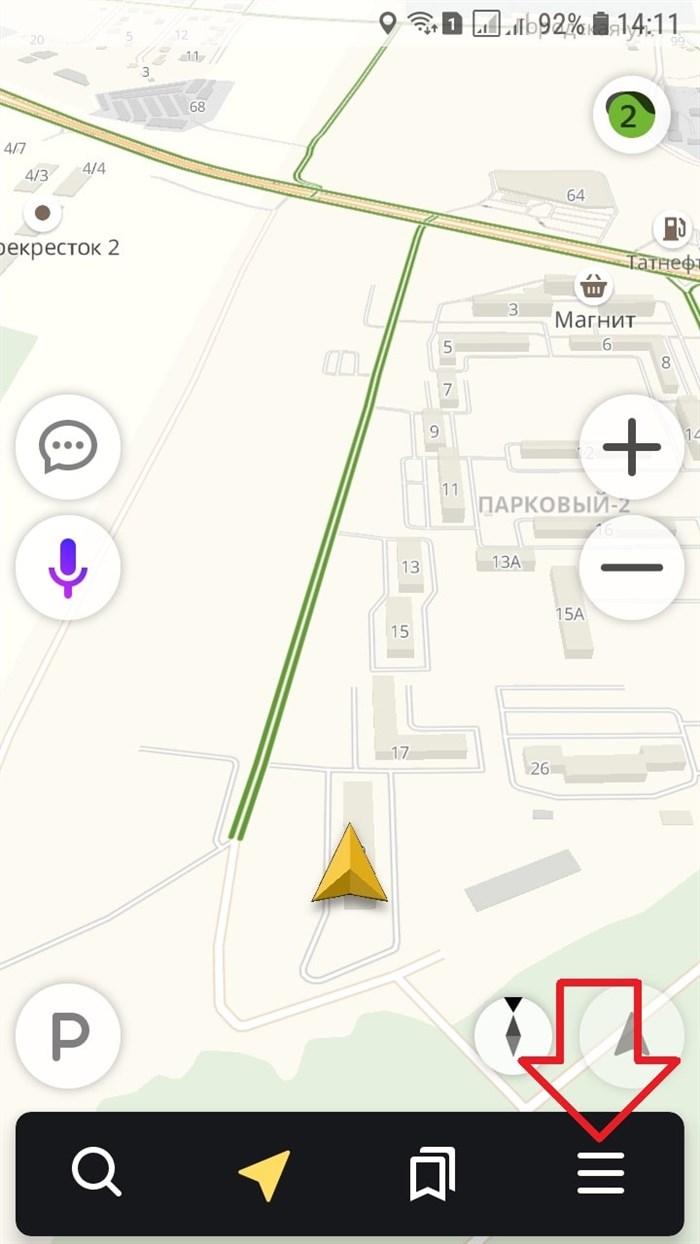Open the search magnifier in bottom bar
Screen dimensions: 700x1244
96,1172
